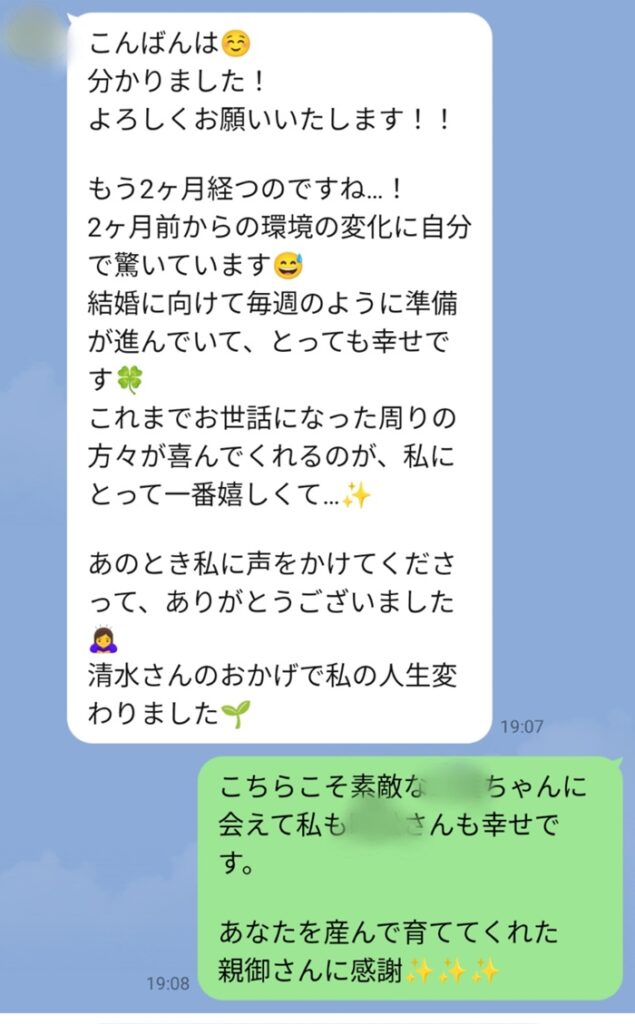Open the sender's blurred profile avatar
This screenshot has height=1024, width=635.
pos(32,35)
